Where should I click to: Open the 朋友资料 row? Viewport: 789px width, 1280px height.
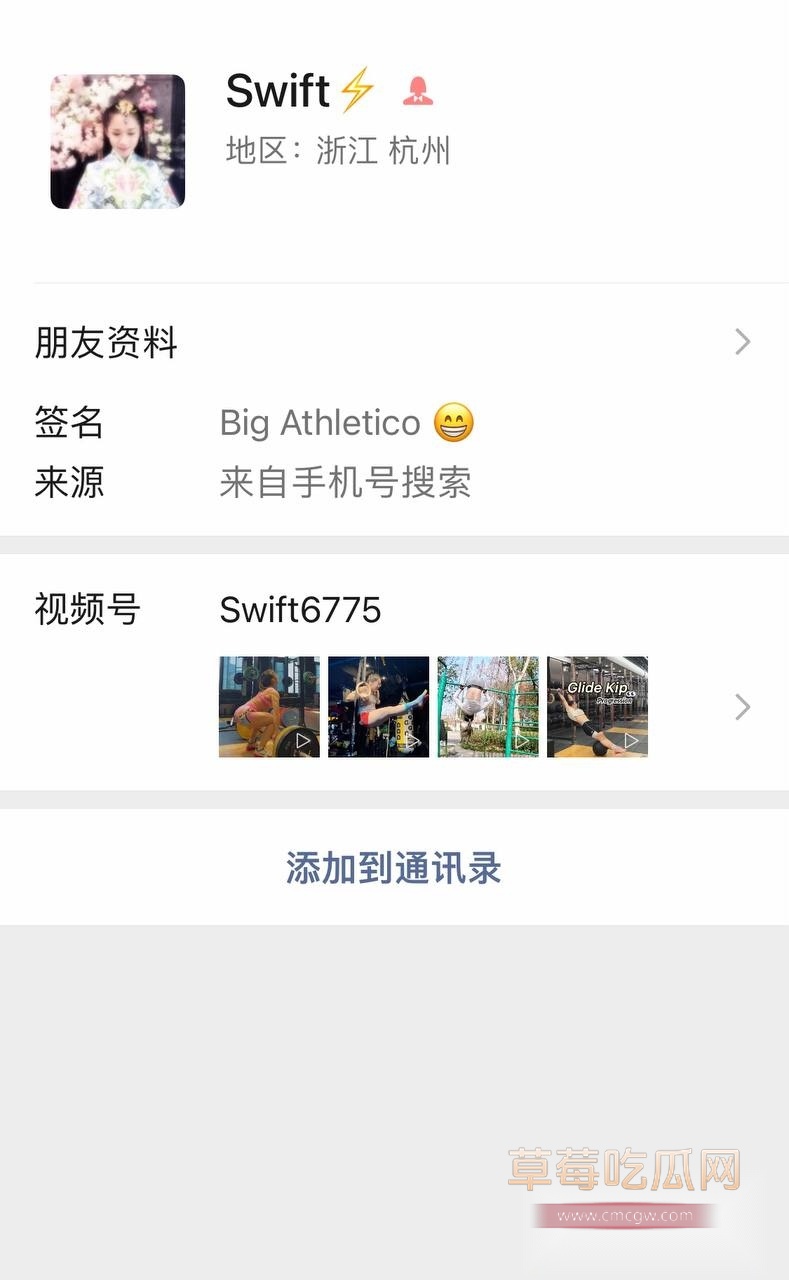coord(394,342)
